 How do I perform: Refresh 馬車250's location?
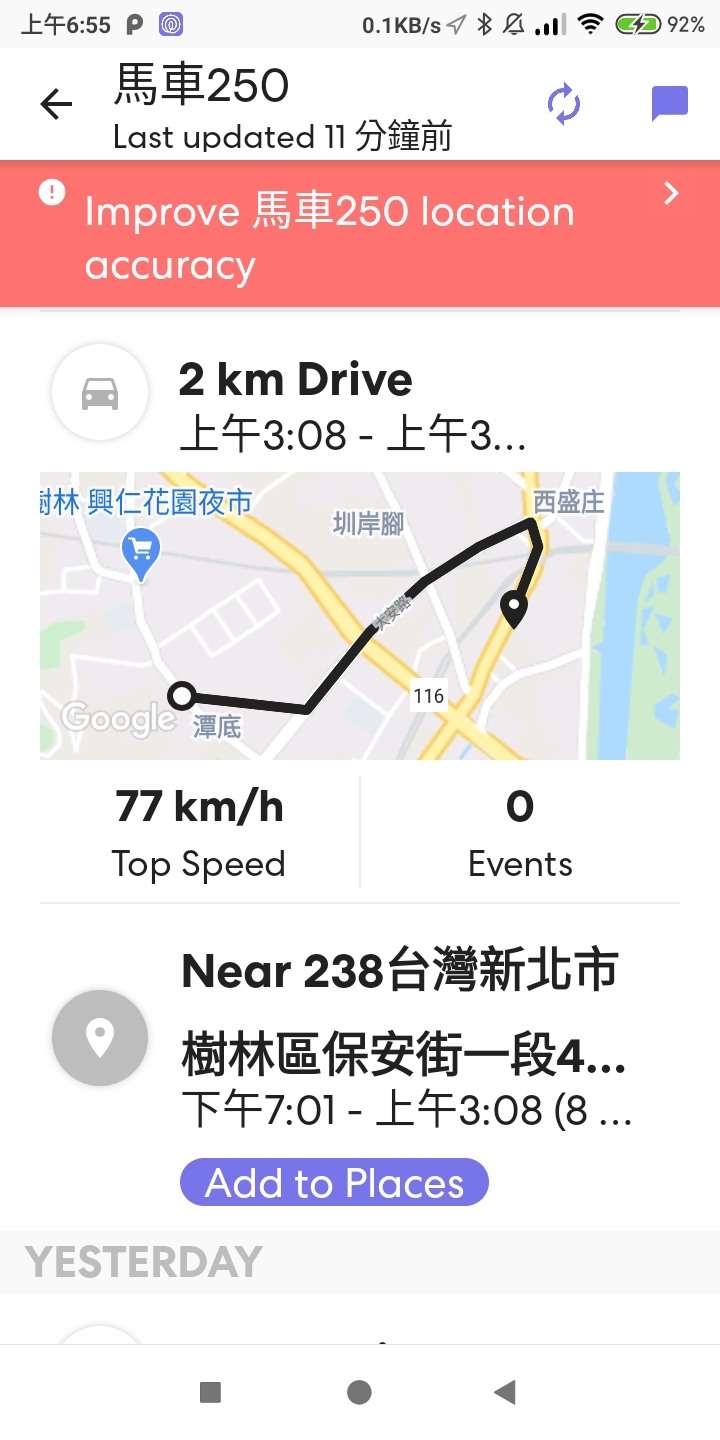pyautogui.click(x=564, y=104)
